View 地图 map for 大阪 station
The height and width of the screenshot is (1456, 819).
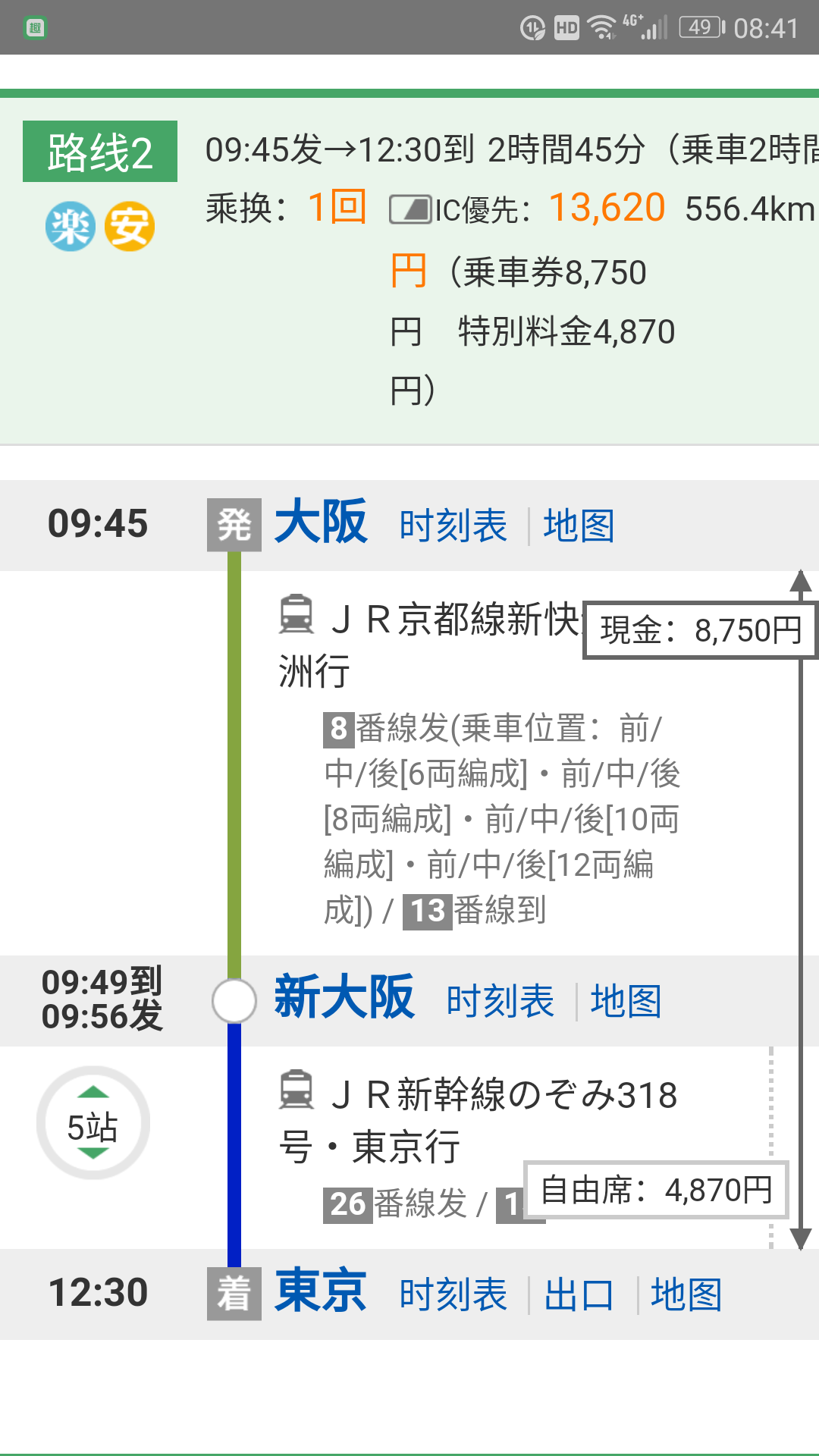[x=579, y=526]
